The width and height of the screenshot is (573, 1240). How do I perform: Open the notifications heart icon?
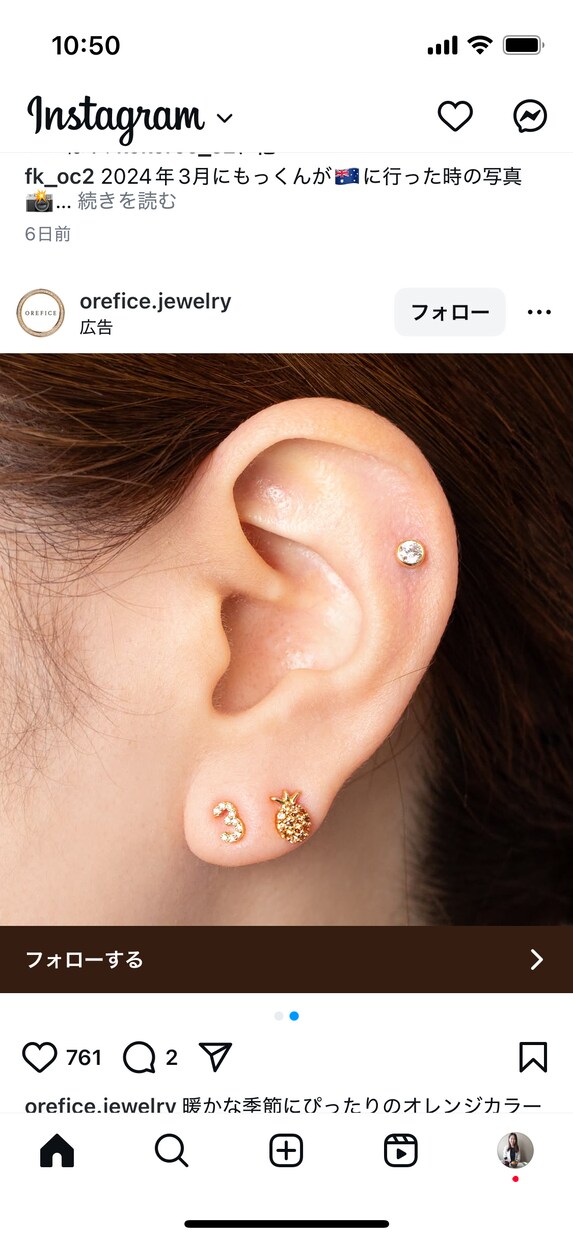455,117
